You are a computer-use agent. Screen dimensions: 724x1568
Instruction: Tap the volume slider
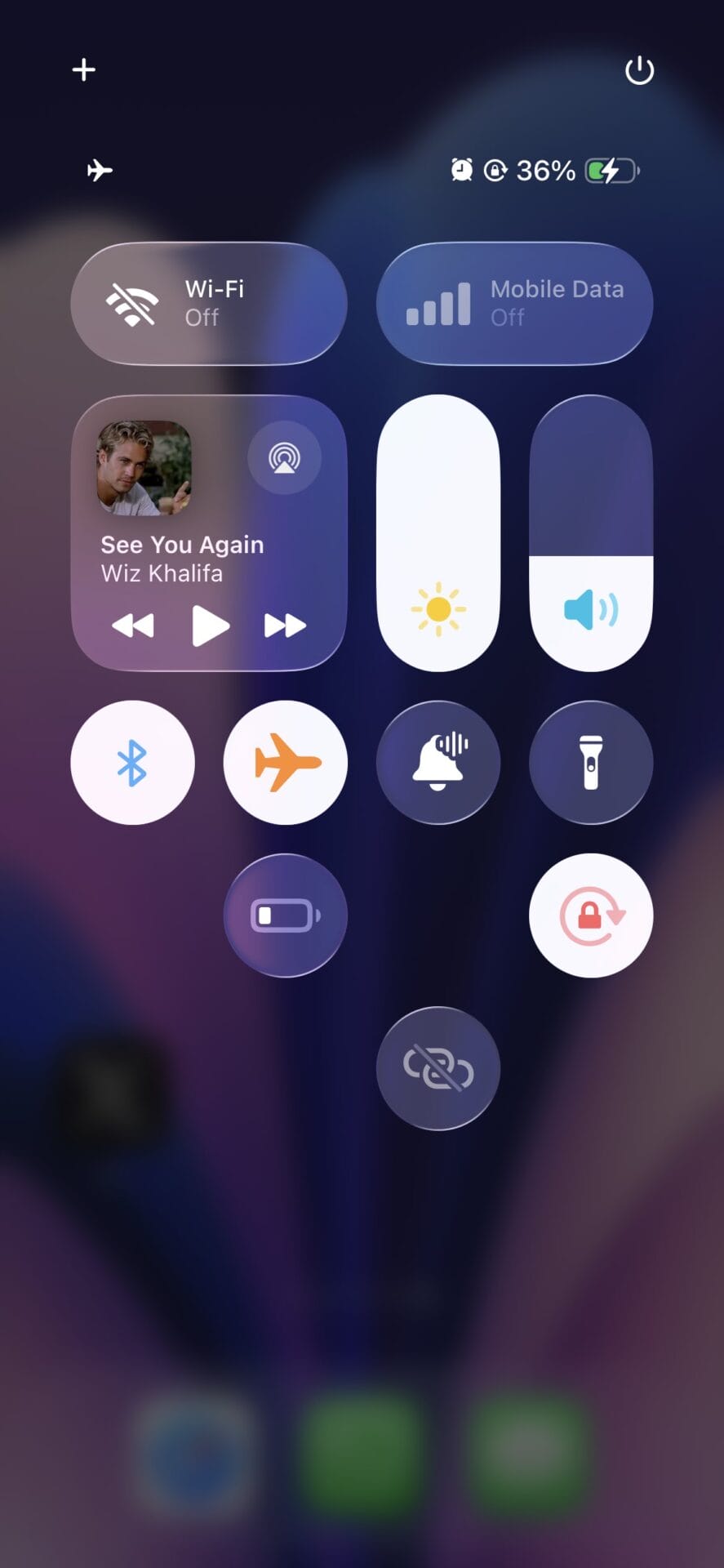pyautogui.click(x=591, y=532)
